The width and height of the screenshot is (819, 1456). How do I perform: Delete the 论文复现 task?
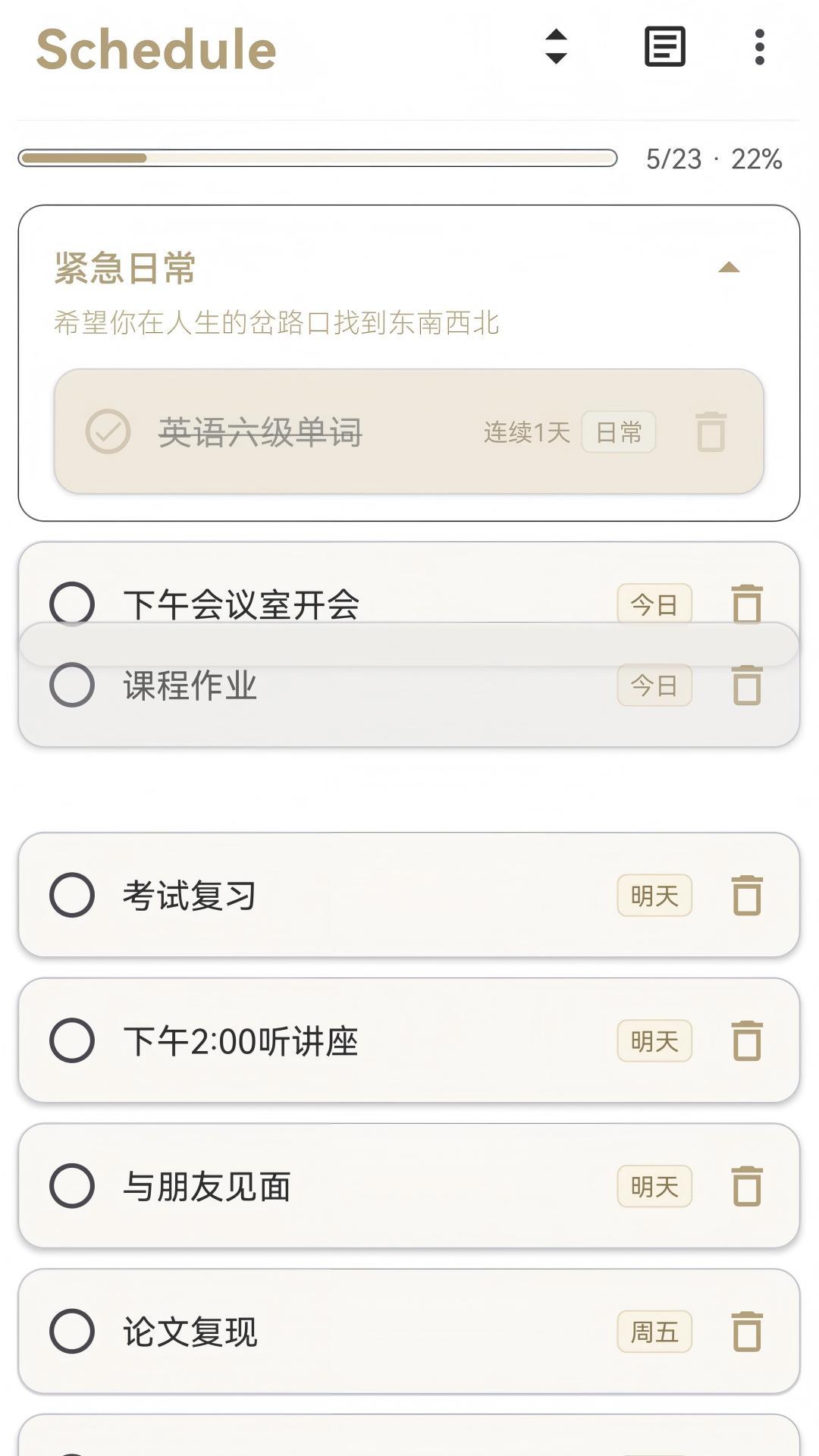click(748, 1332)
